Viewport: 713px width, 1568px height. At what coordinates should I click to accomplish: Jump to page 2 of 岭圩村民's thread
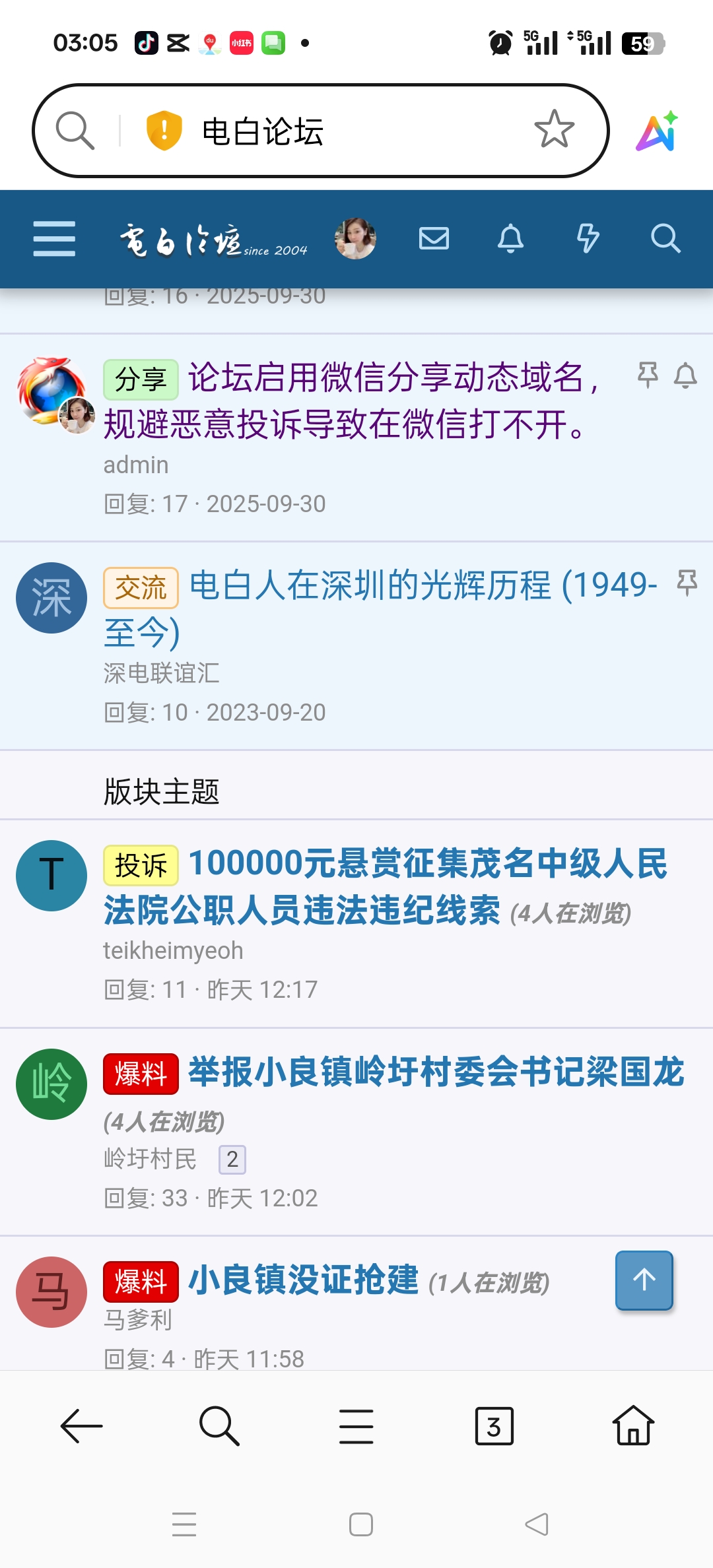(232, 1160)
